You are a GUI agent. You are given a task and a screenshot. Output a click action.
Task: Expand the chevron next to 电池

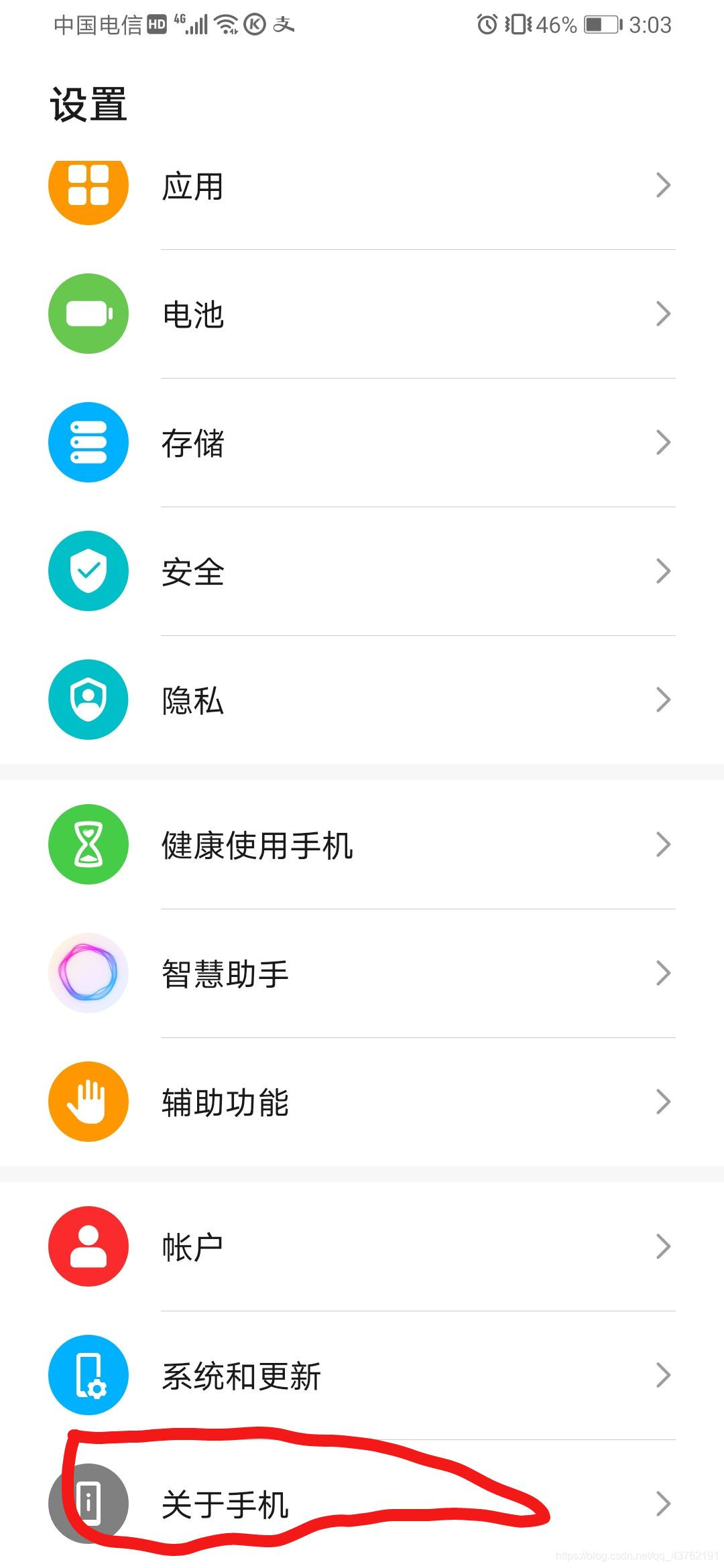tap(662, 313)
